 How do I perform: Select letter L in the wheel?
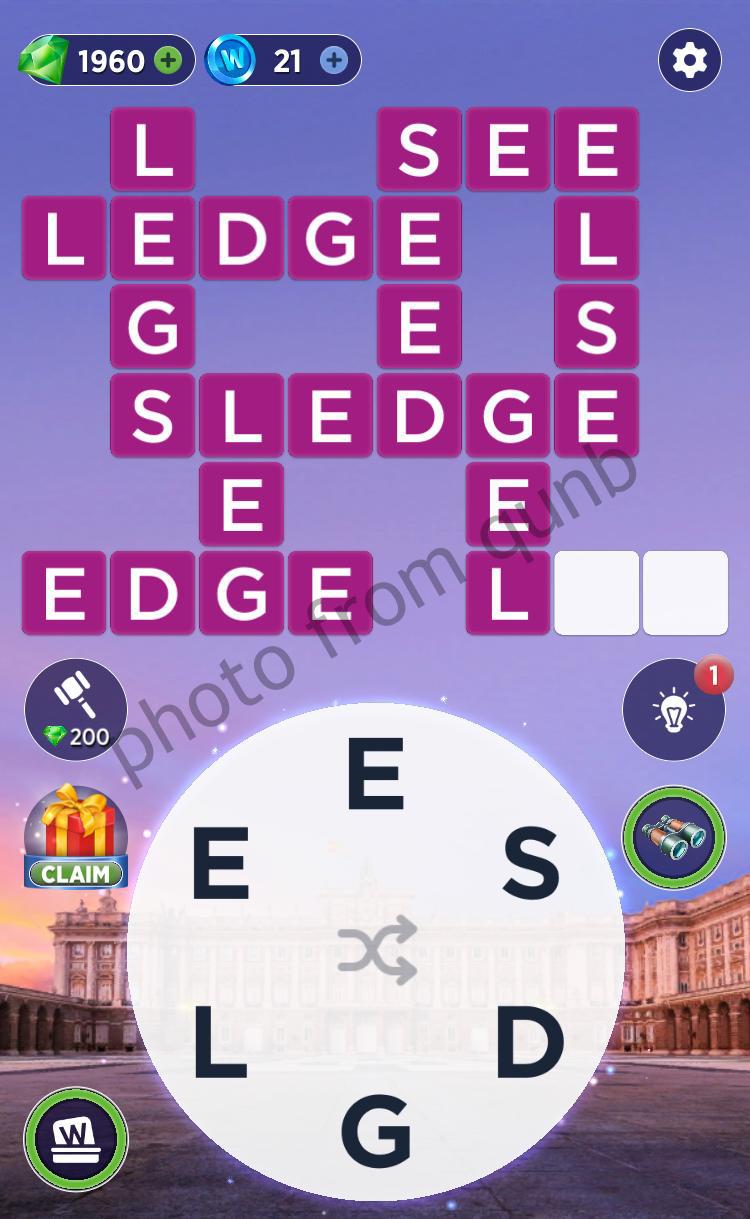220,1042
